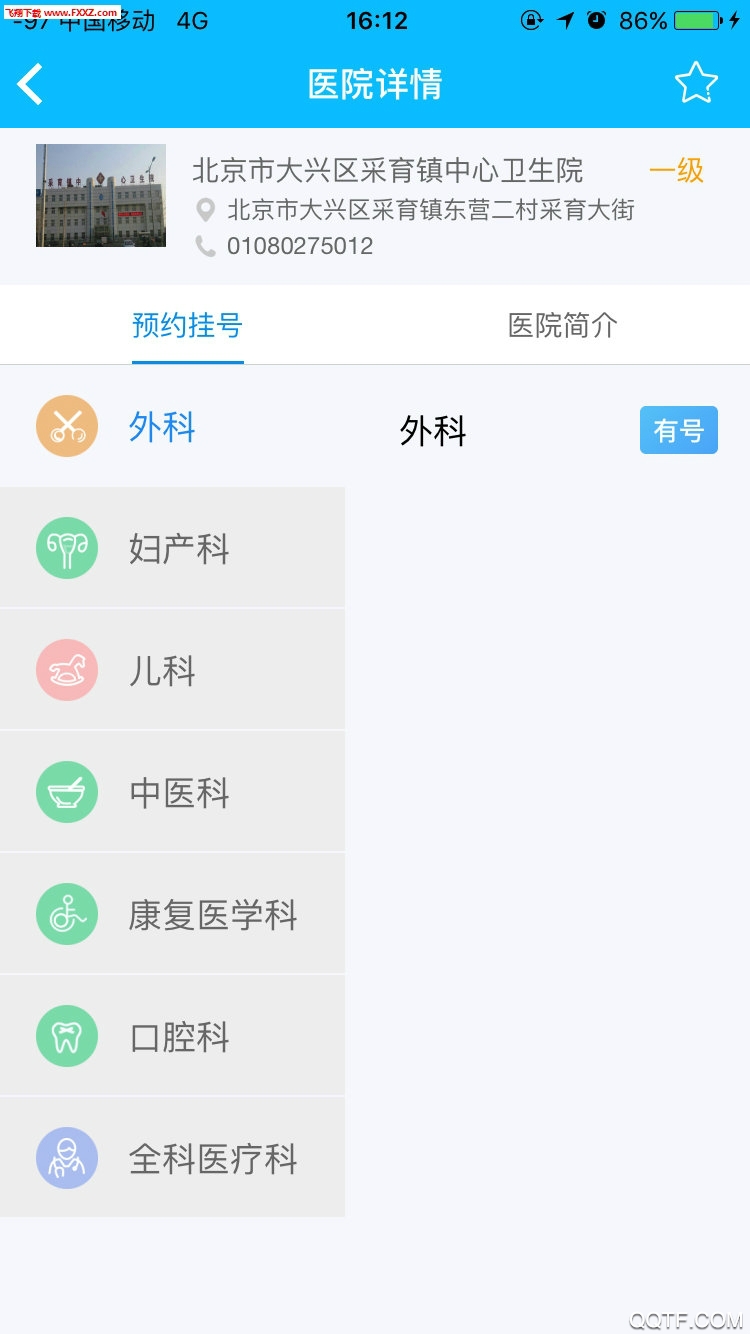750x1334 pixels.
Task: Click the battery indicator in the status bar
Action: pyautogui.click(x=697, y=18)
